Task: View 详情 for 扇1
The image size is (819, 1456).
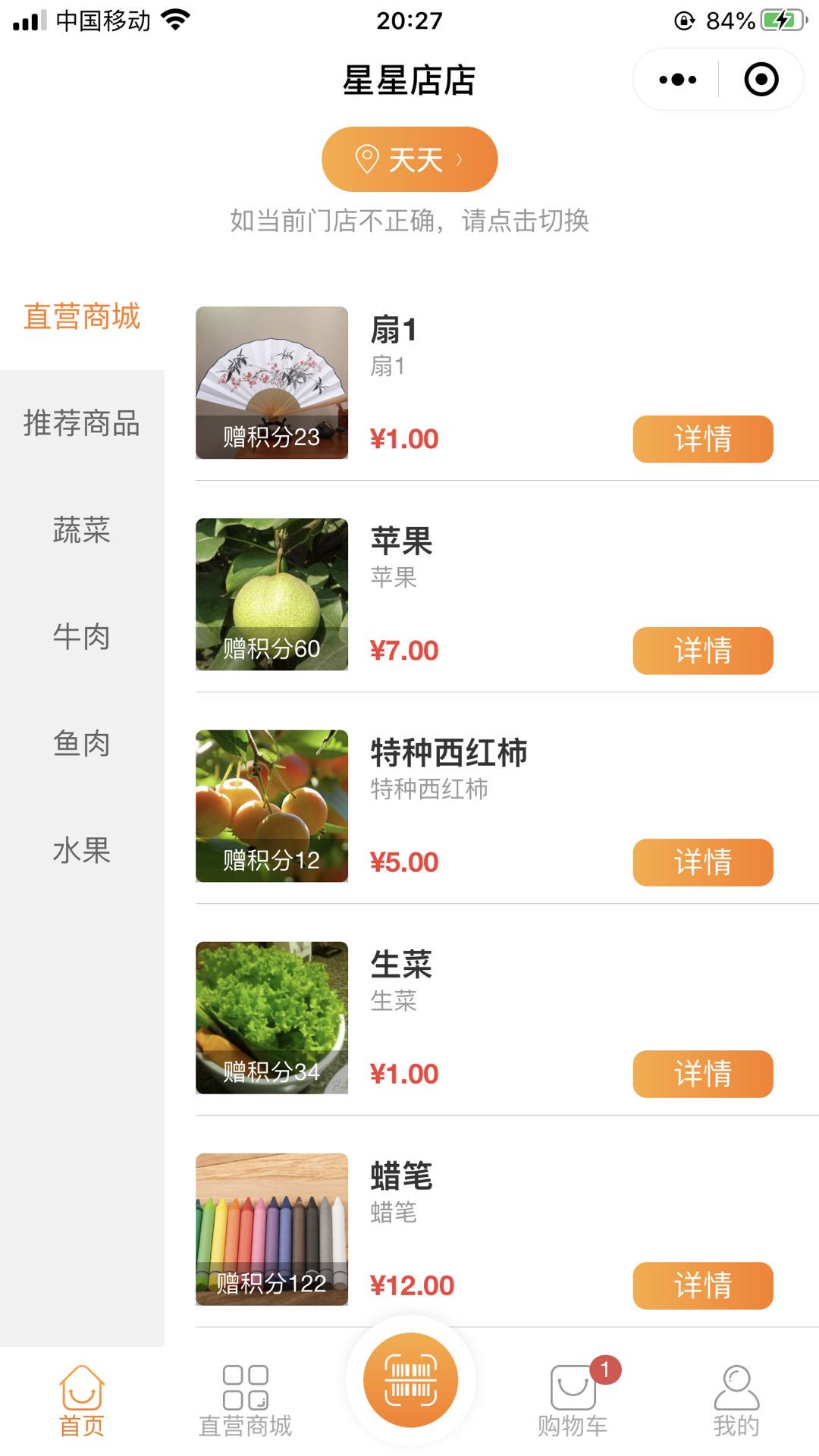Action: [x=703, y=439]
